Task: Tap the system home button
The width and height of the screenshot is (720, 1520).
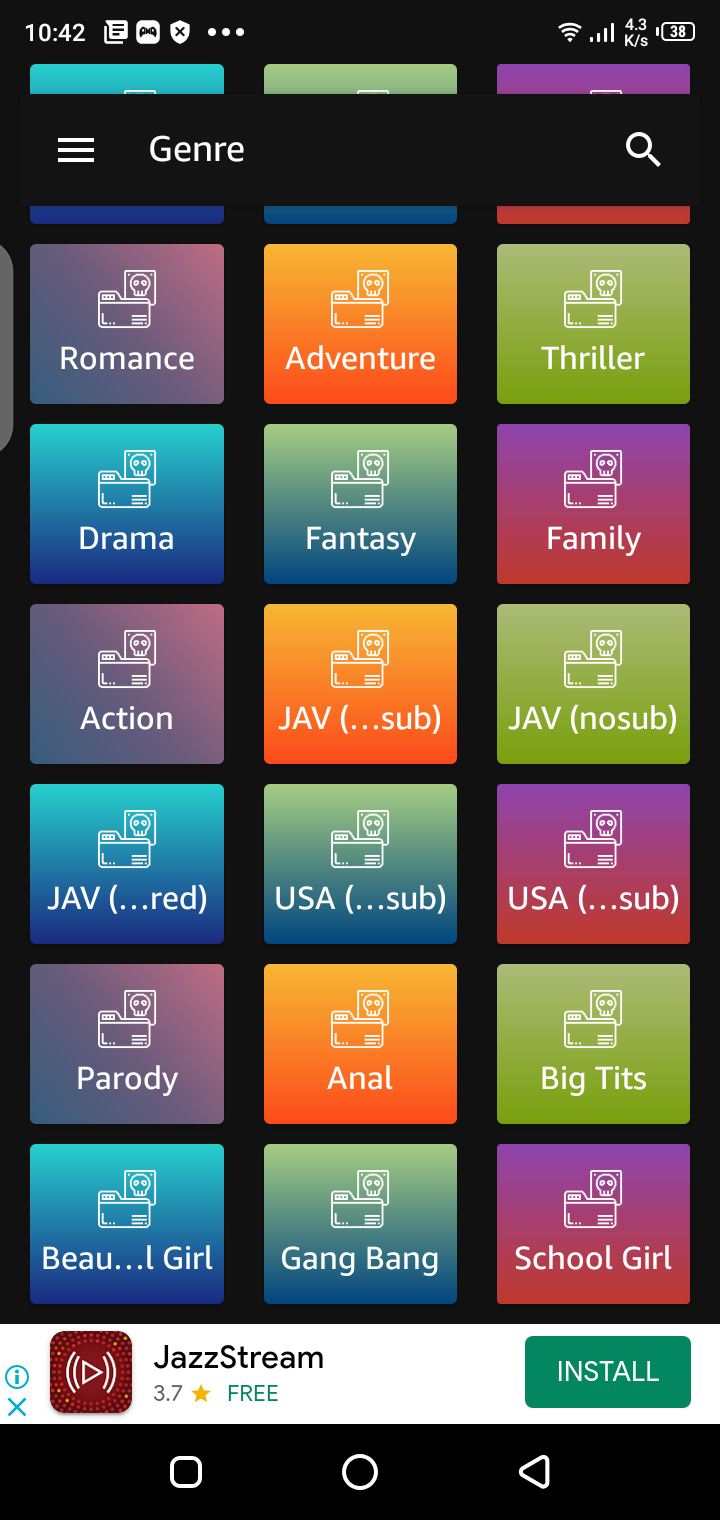Action: point(360,1472)
